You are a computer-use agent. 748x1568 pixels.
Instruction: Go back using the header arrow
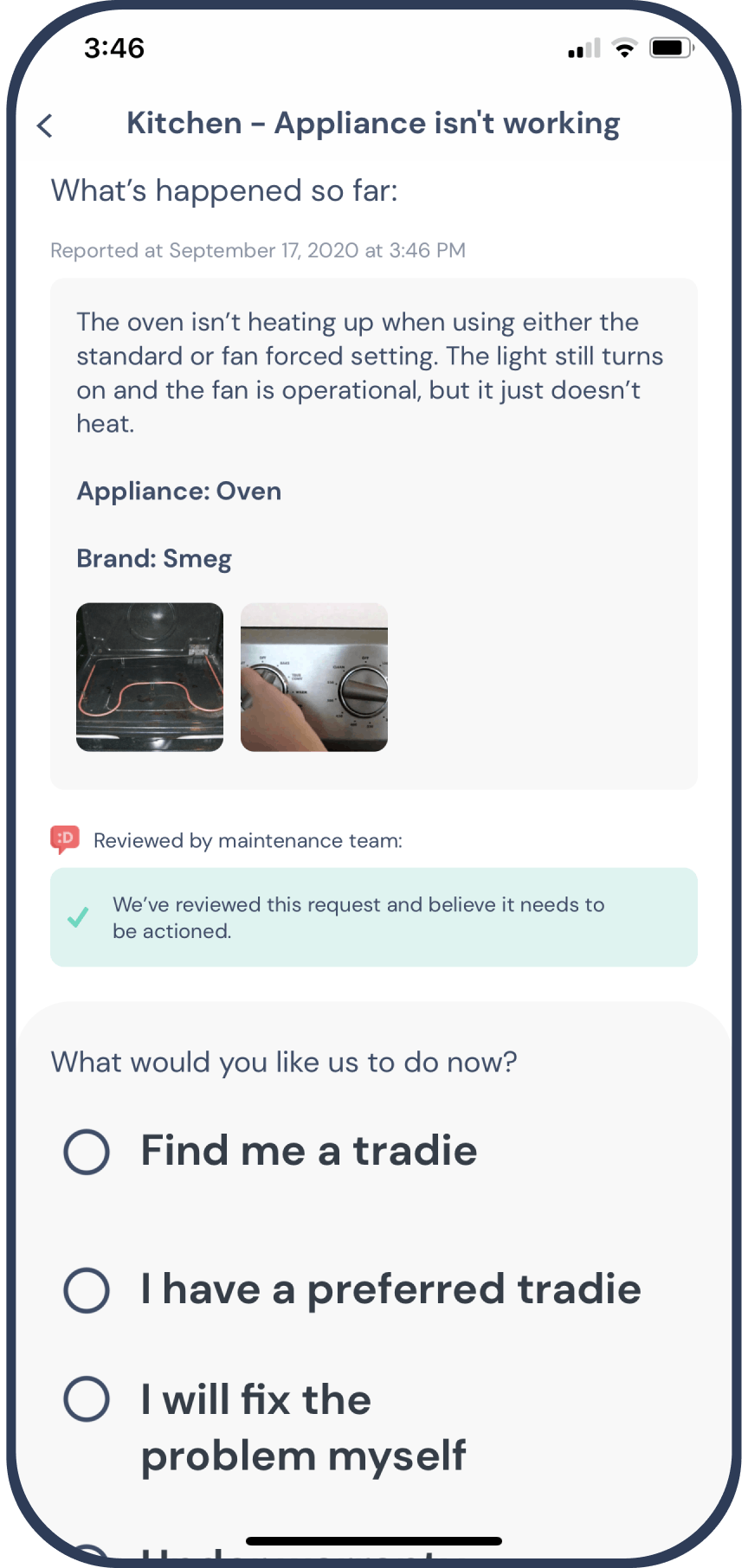click(46, 125)
